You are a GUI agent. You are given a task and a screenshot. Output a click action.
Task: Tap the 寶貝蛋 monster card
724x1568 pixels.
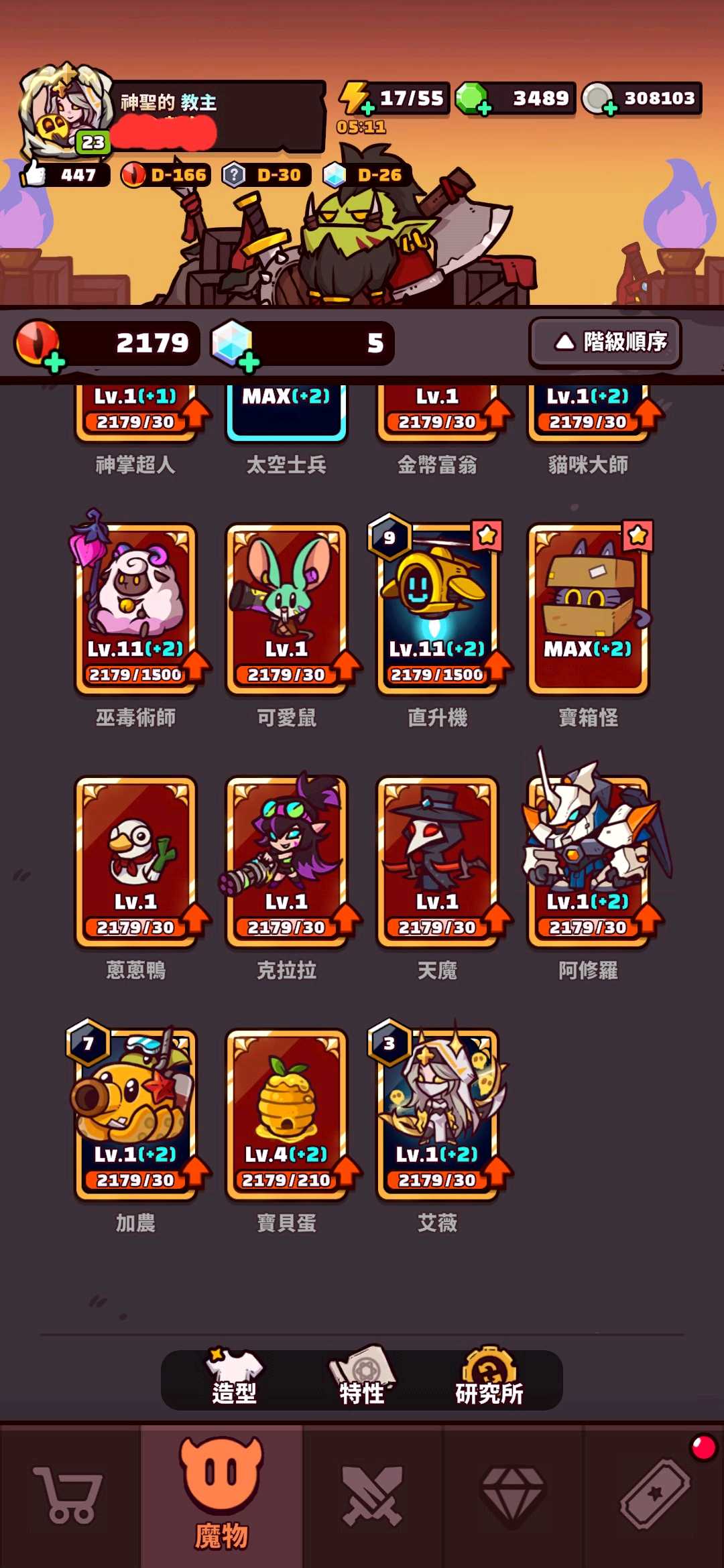tap(286, 1114)
